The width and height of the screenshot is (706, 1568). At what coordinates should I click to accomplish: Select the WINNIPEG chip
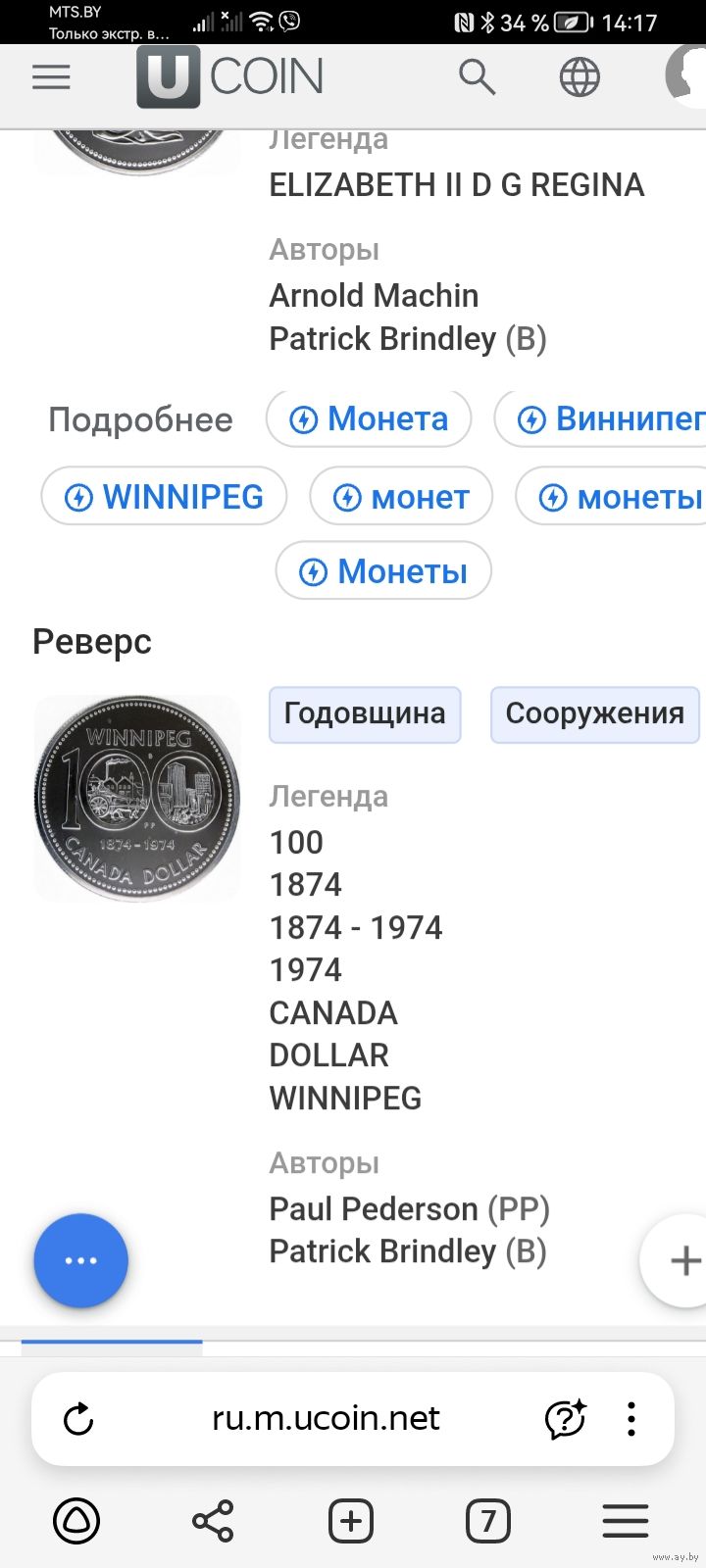click(164, 497)
